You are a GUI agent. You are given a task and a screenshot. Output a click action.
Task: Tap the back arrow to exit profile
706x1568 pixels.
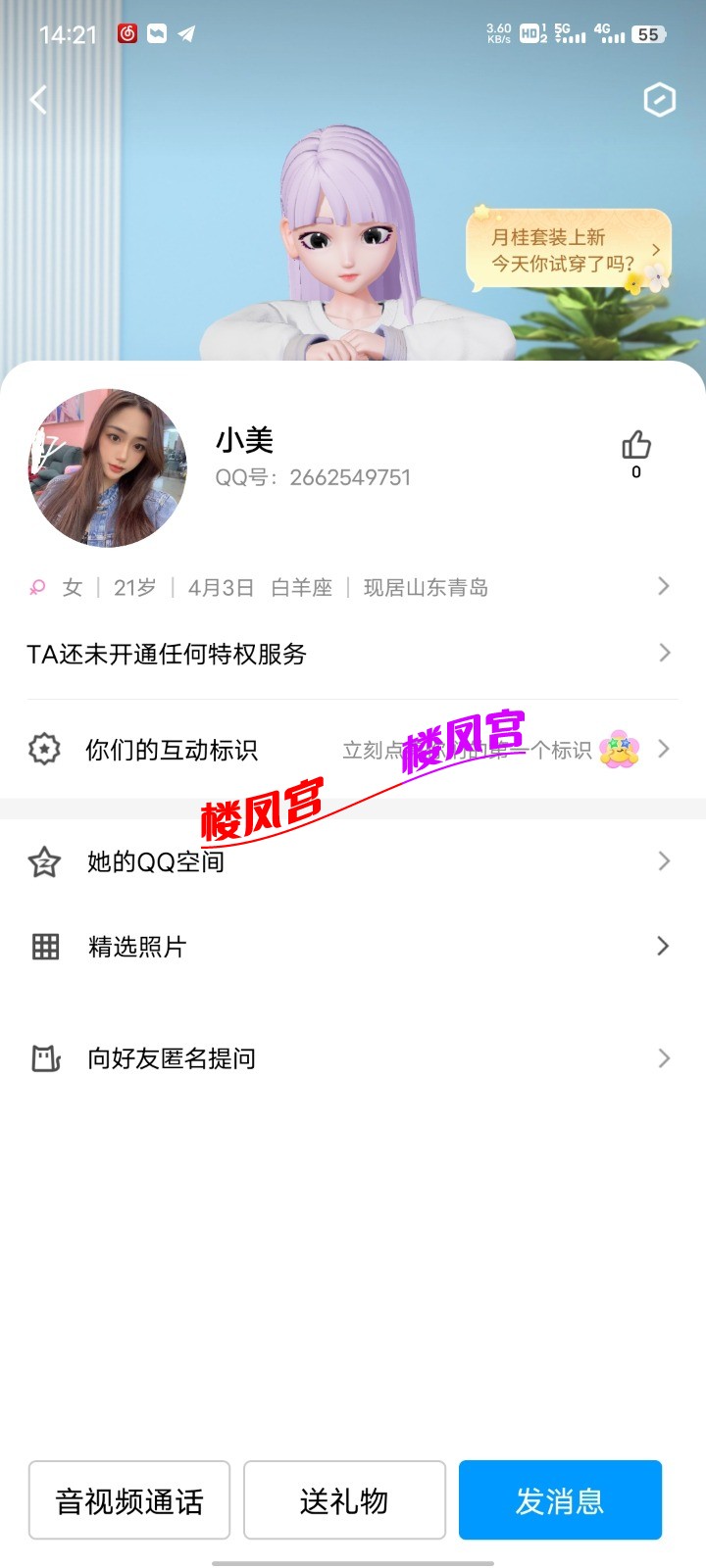coord(38,99)
